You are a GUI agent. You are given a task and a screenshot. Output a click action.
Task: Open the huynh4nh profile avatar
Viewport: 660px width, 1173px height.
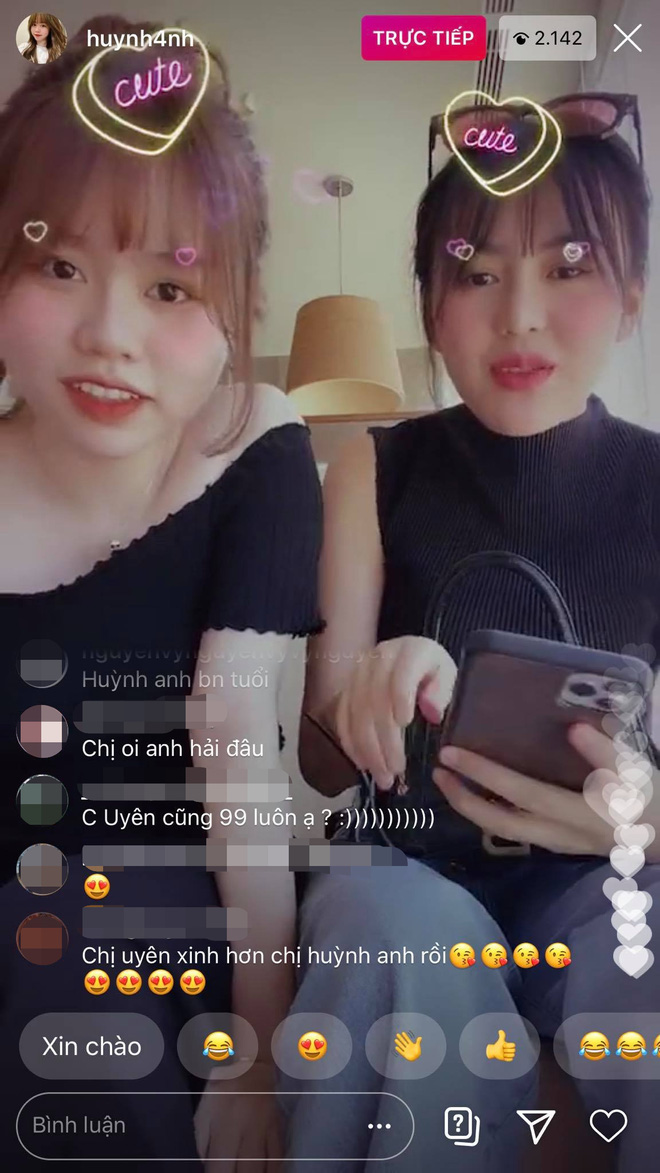point(41,39)
